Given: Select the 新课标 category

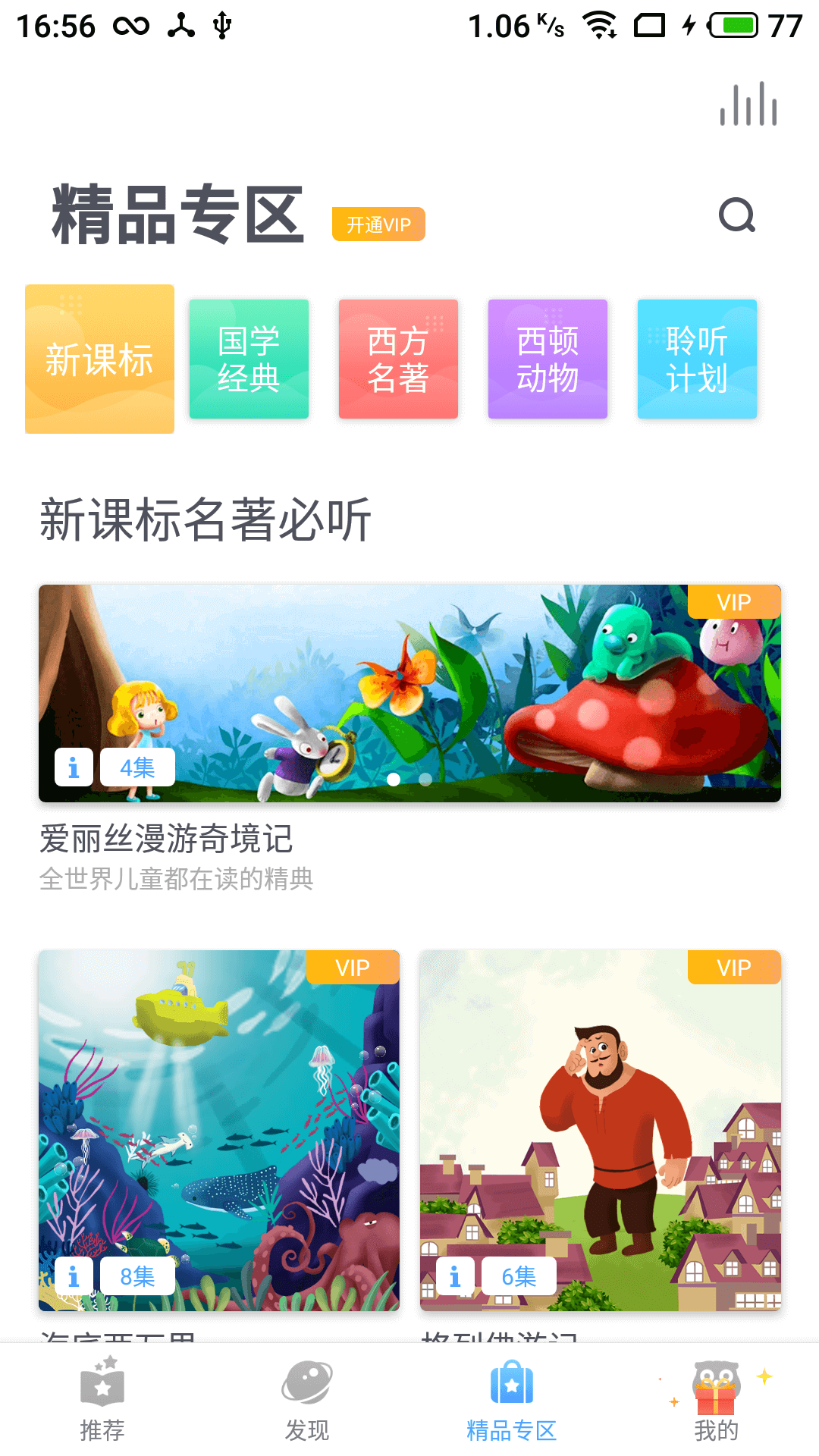Looking at the screenshot, I should (99, 359).
